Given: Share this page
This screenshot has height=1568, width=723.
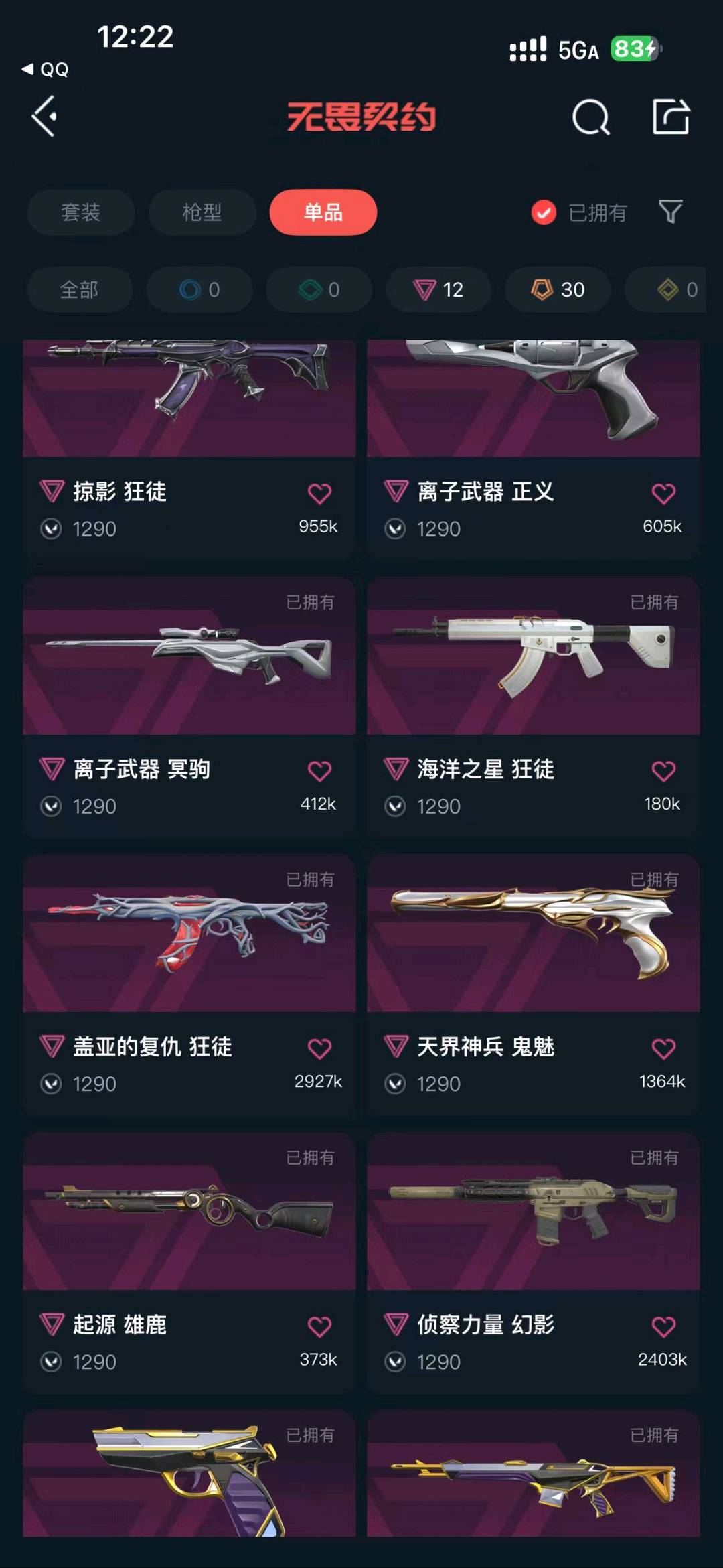Looking at the screenshot, I should pyautogui.click(x=671, y=117).
